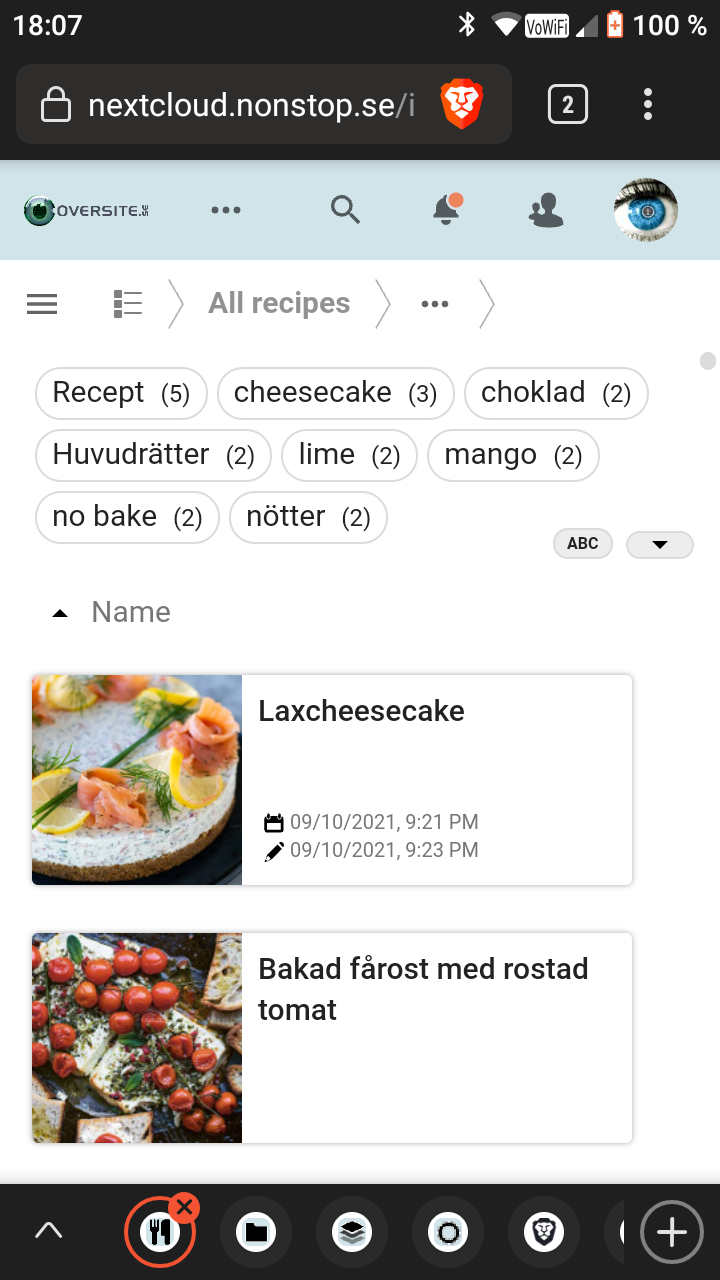Filter recipes by mango
This screenshot has width=720, height=1280.
(512, 455)
